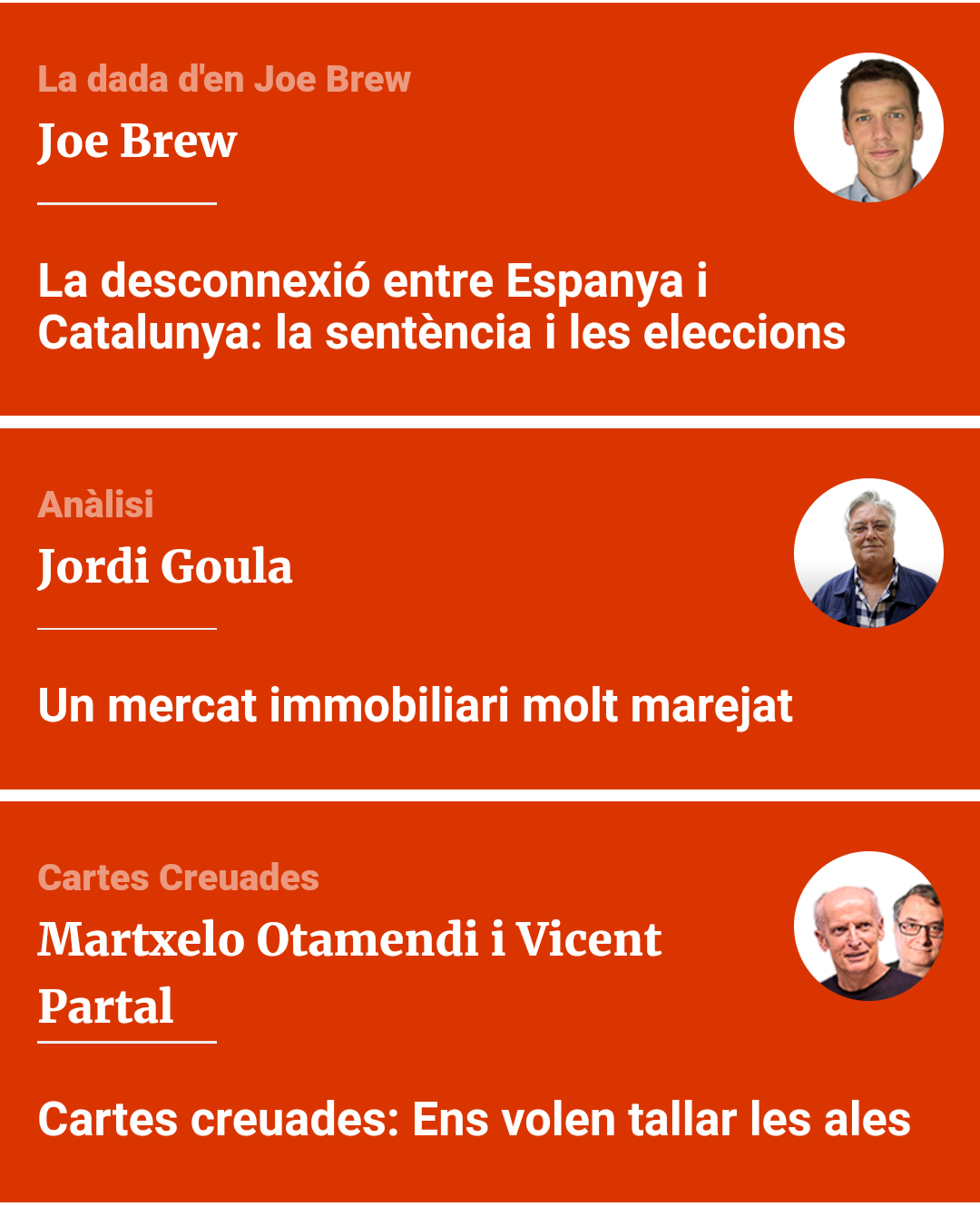Open Jordi Goula's article on the mercat immobiliari

416,706
